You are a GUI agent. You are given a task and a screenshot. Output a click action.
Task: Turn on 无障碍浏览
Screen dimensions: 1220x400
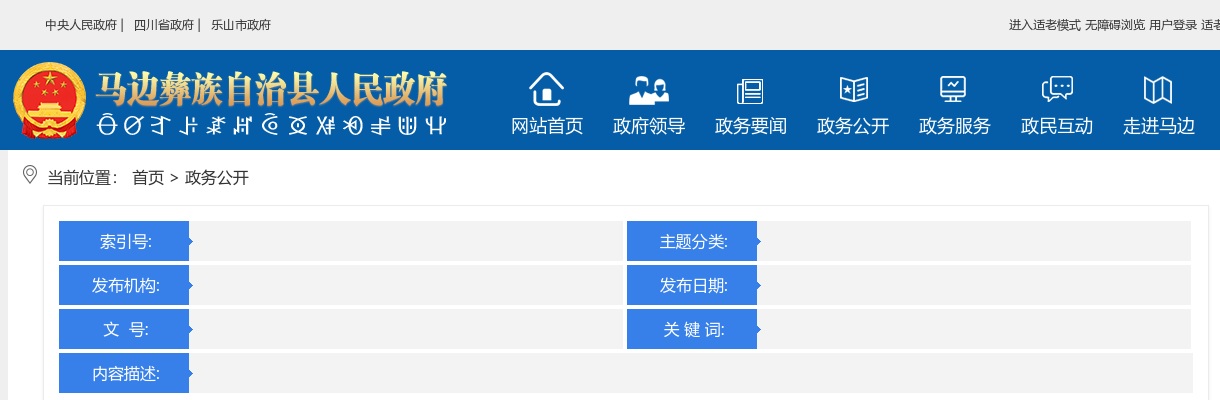click(x=1115, y=25)
